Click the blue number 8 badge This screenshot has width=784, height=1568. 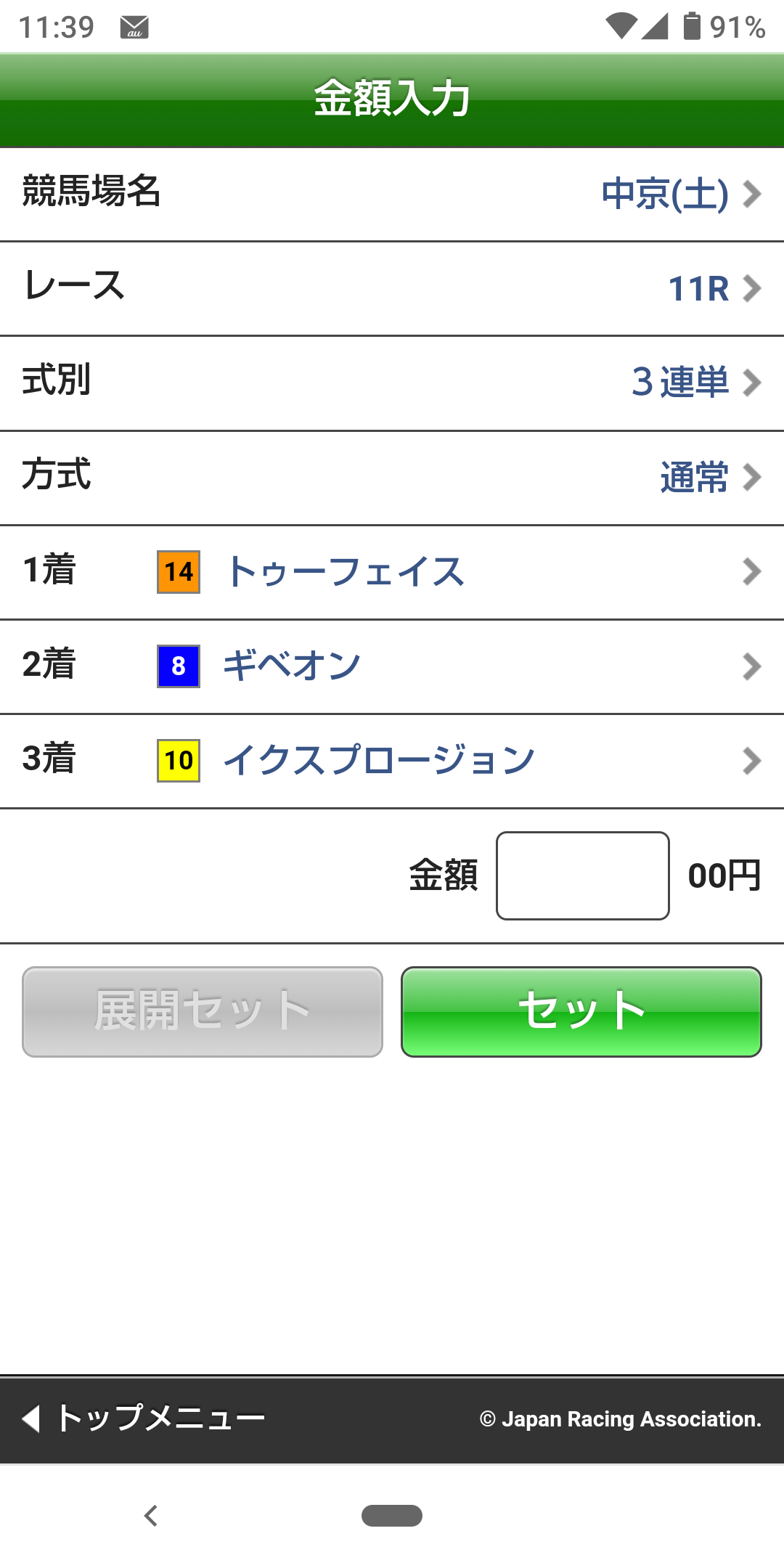[176, 666]
